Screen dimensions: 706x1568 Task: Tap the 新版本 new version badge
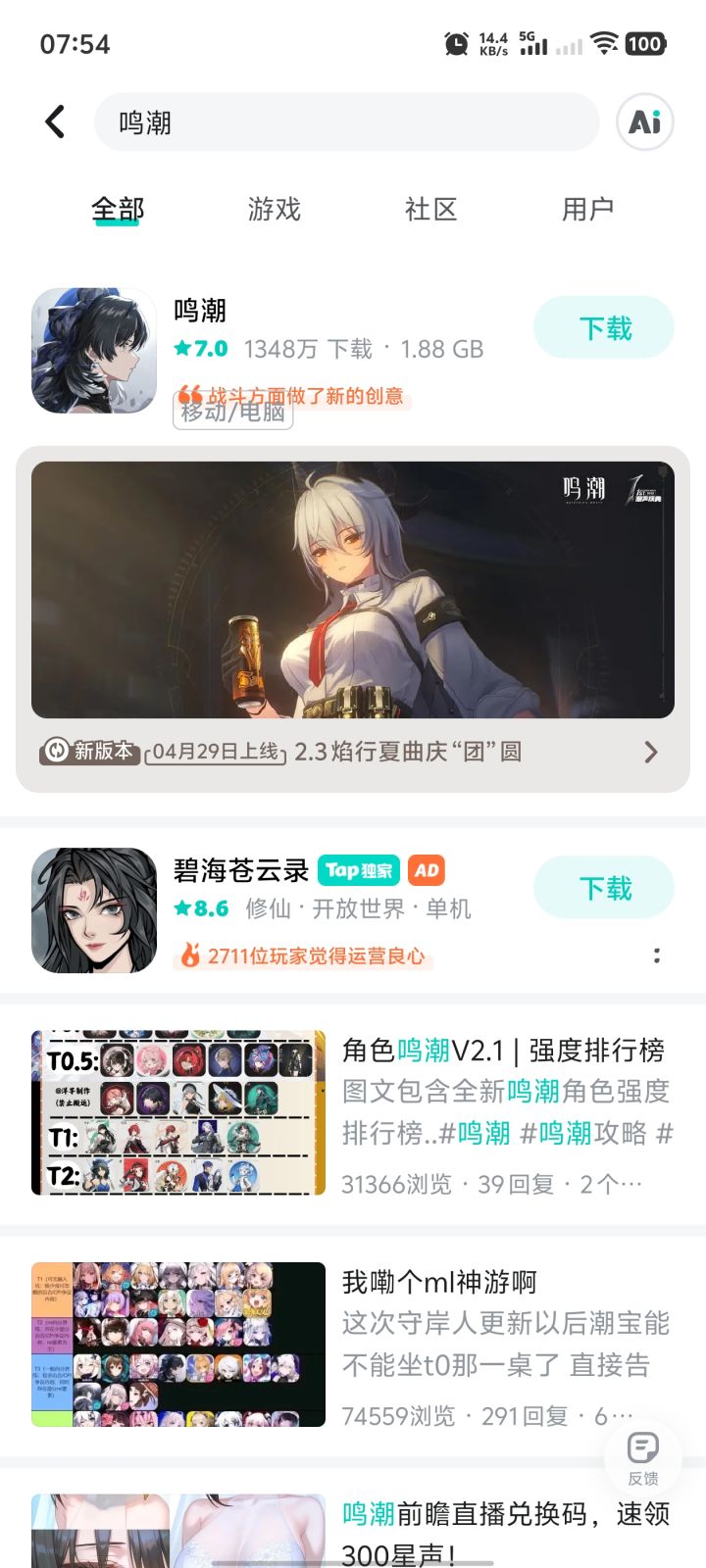tap(89, 751)
